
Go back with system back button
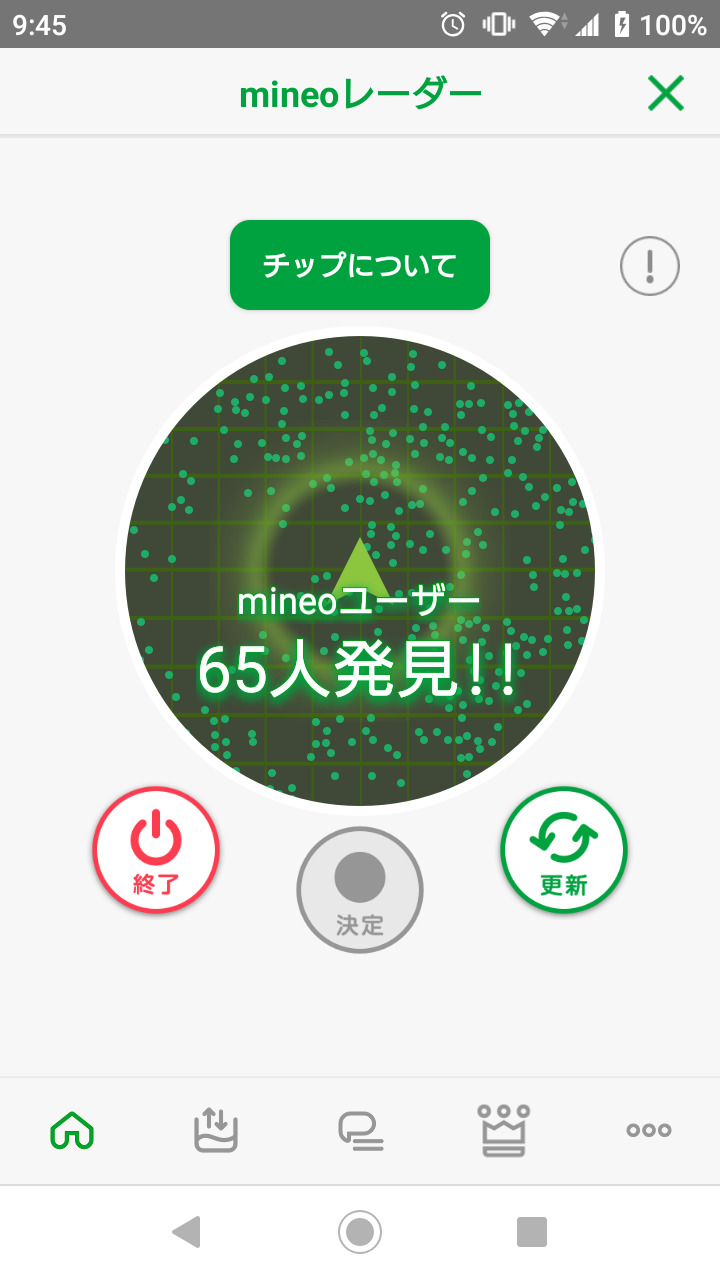(187, 1231)
